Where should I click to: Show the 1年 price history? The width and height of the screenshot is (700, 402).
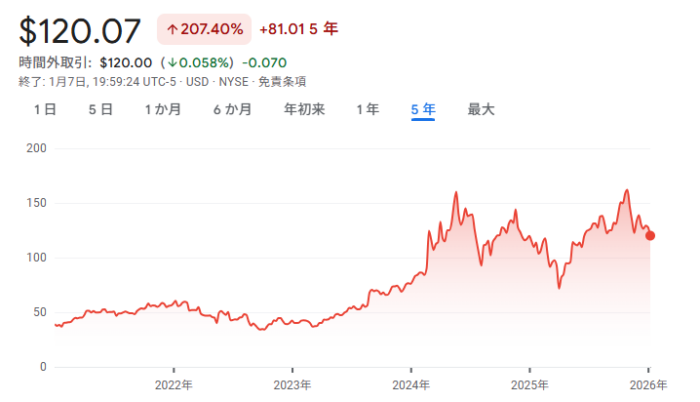pyautogui.click(x=367, y=109)
